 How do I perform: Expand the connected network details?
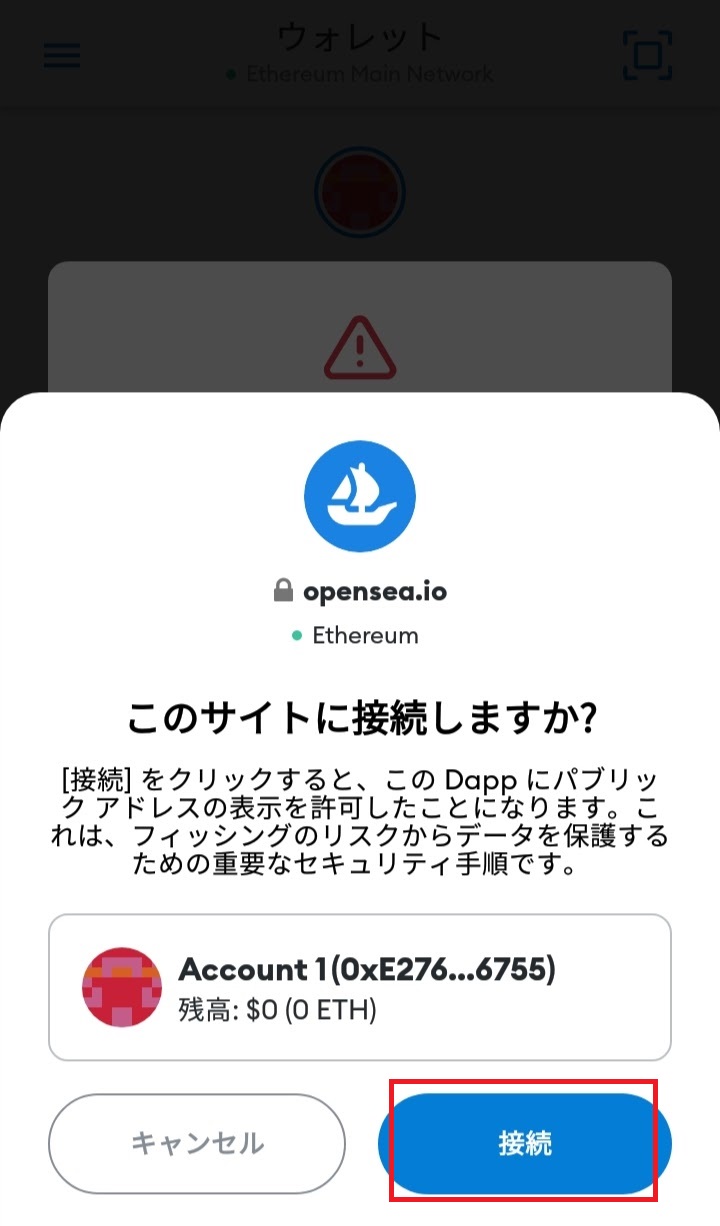(364, 635)
